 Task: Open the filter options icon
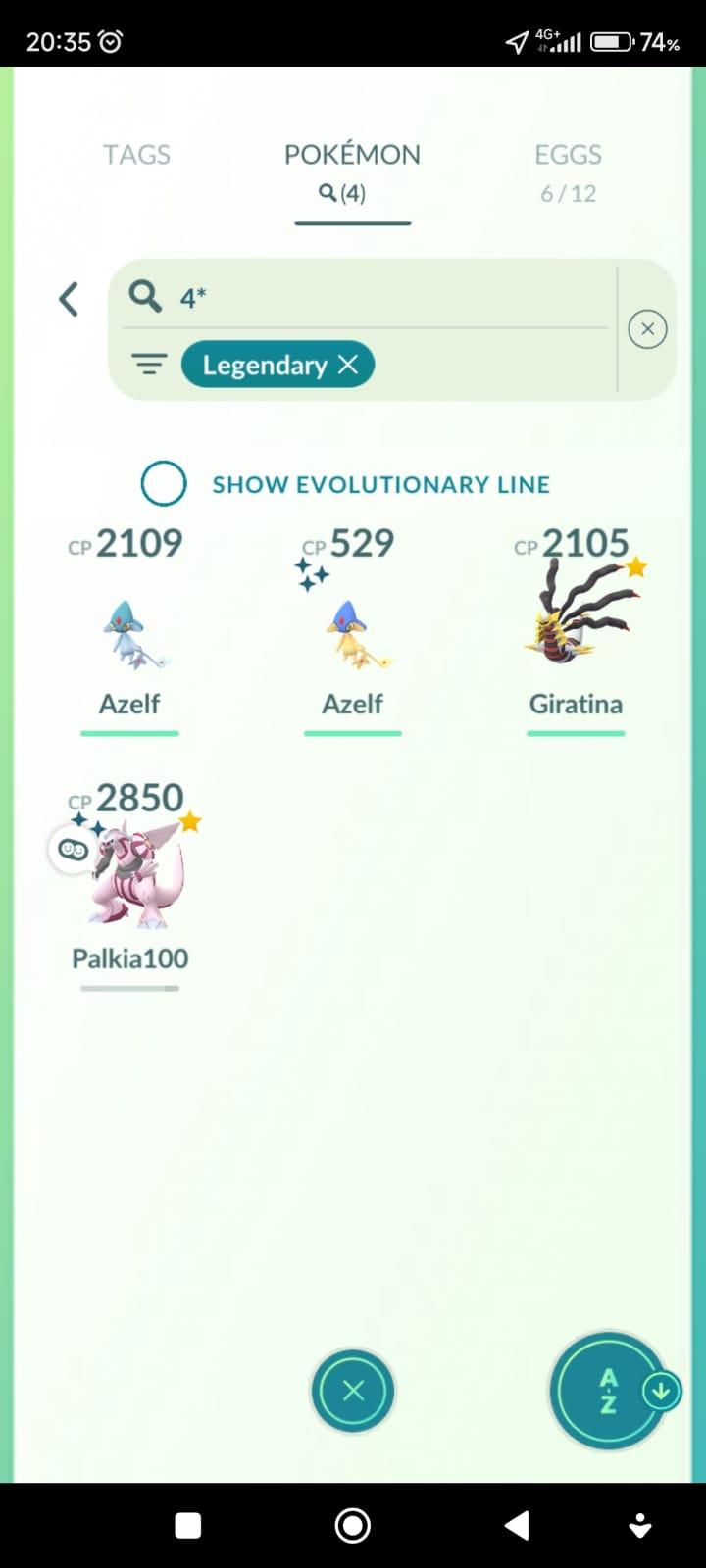(x=149, y=365)
